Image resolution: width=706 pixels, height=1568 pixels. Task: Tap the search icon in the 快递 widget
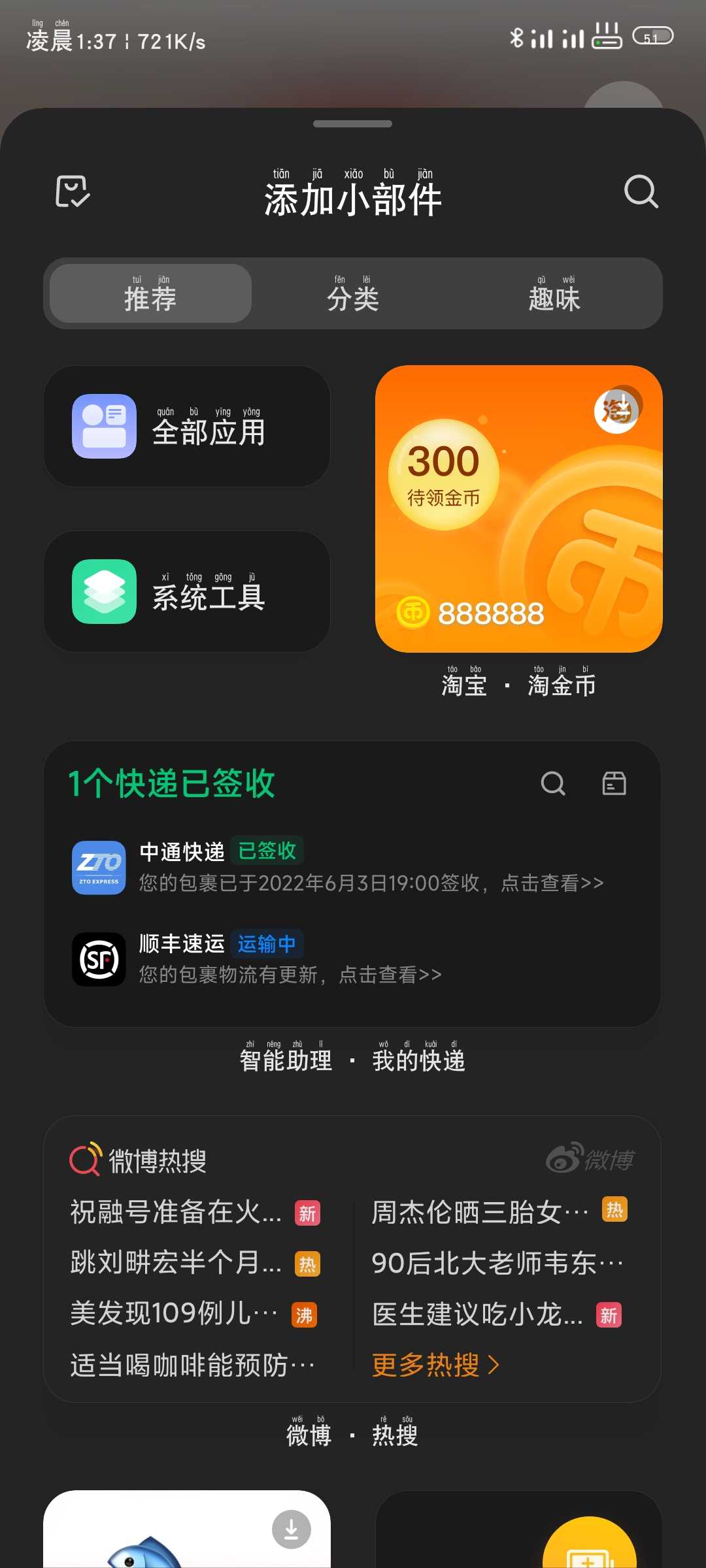553,783
